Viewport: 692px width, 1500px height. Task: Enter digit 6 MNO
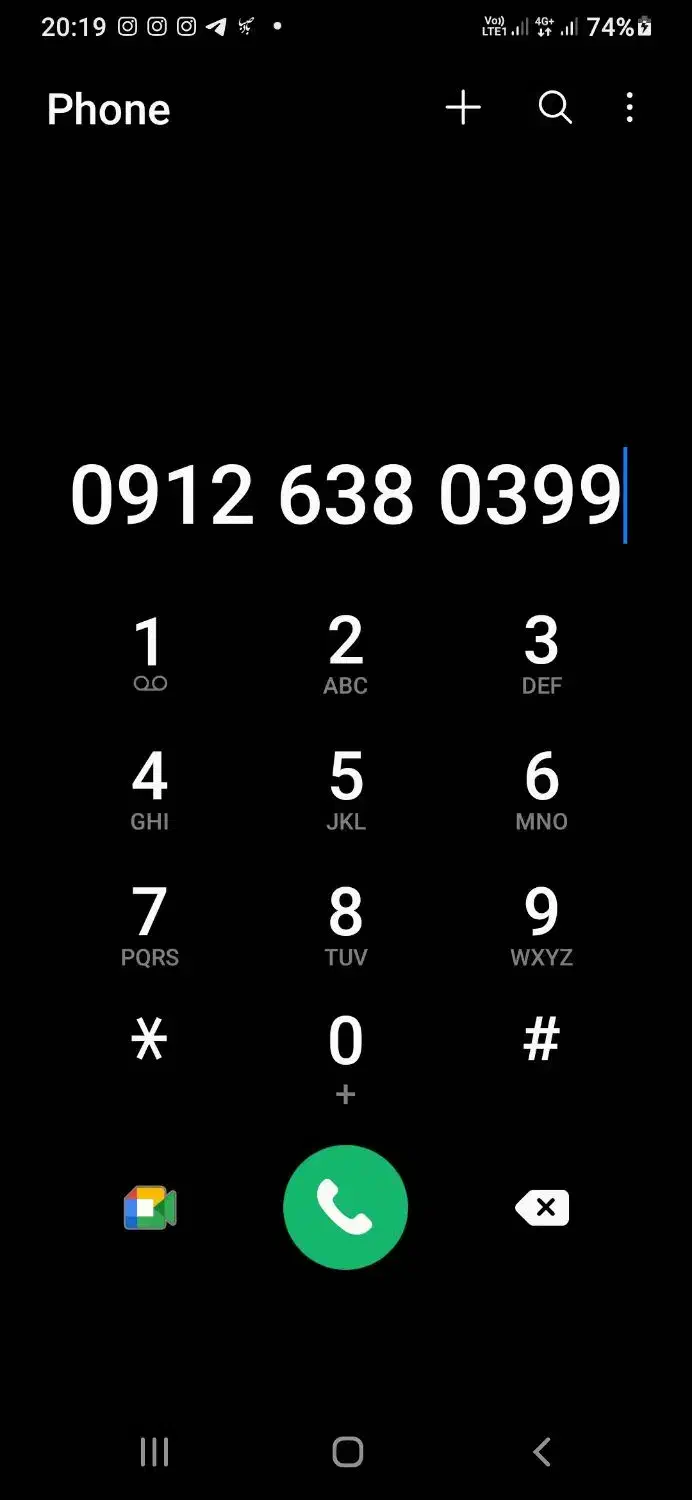[x=541, y=791]
